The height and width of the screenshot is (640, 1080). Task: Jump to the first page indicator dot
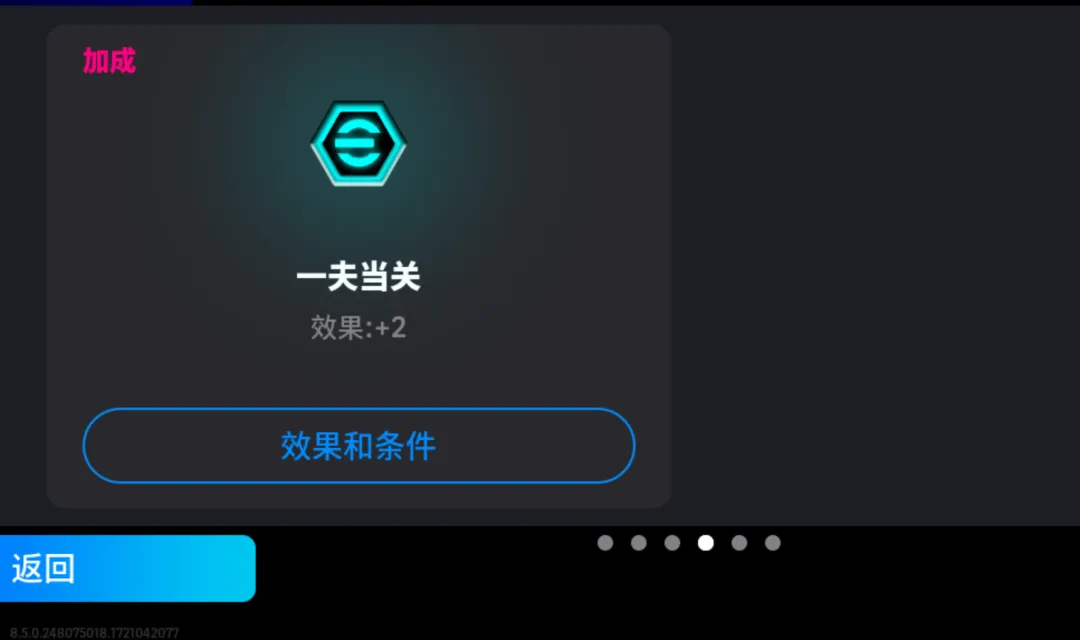coord(605,543)
